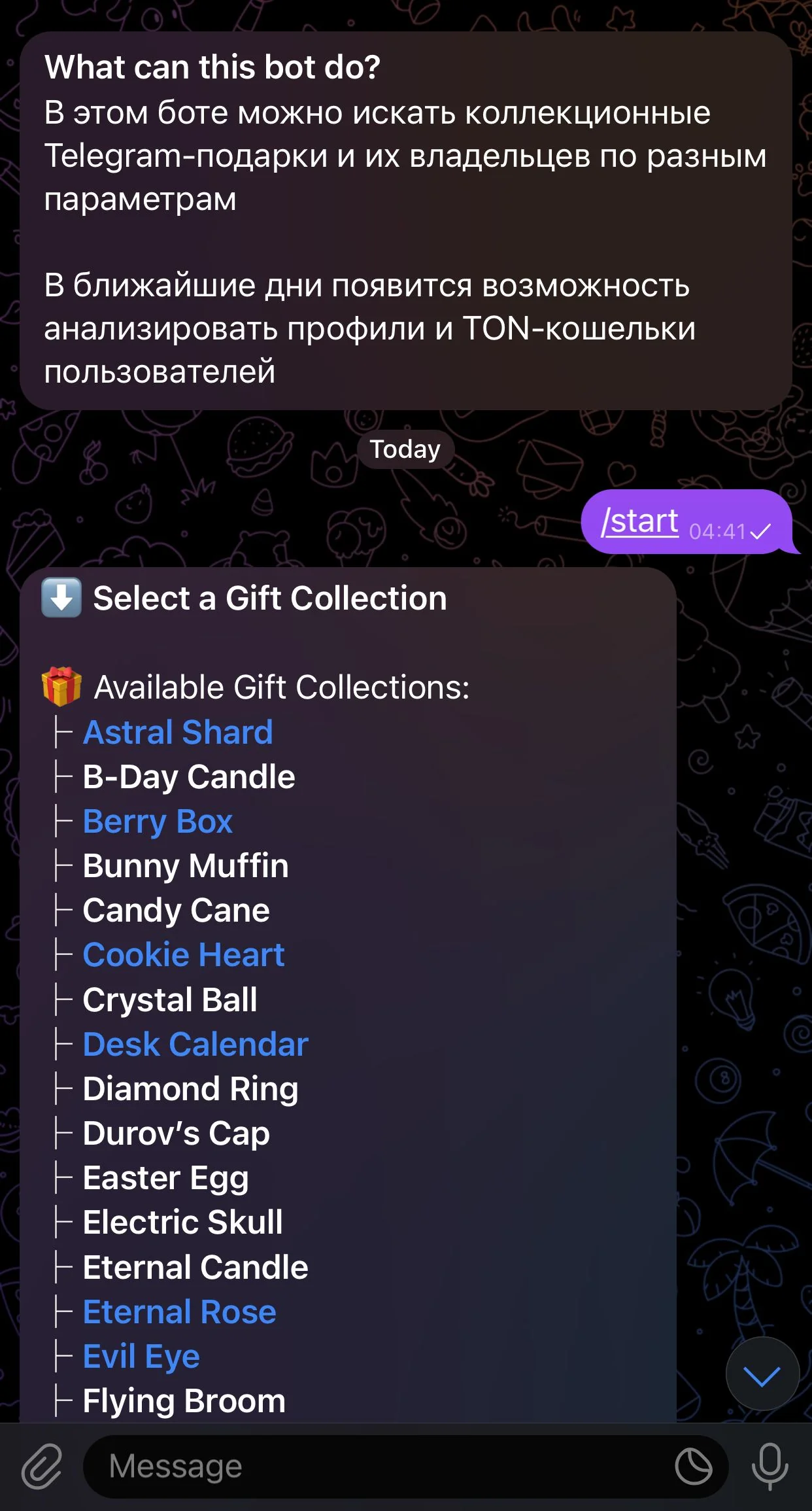Select the Berry Box collection link
This screenshot has height=1511, width=812.
click(158, 822)
